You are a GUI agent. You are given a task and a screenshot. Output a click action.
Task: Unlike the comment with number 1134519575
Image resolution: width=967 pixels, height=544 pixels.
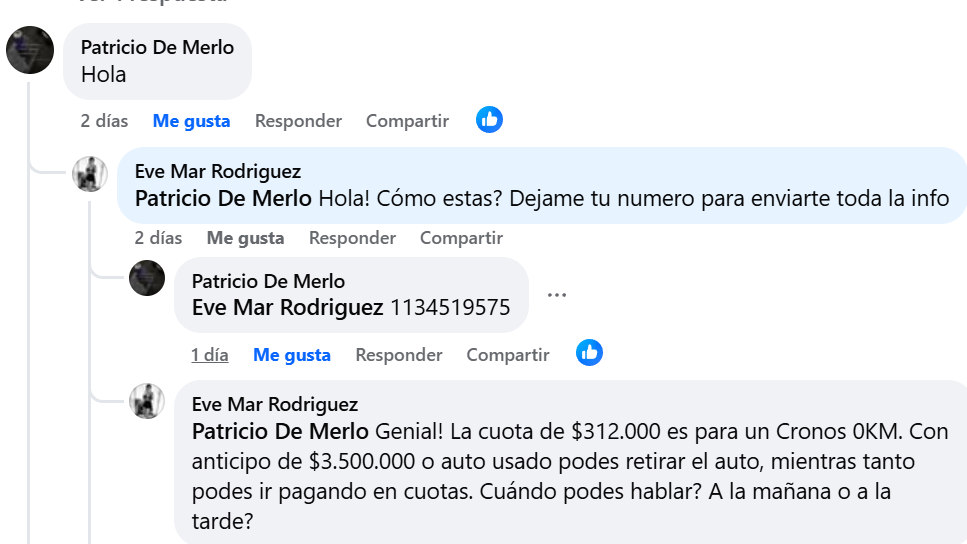click(291, 355)
